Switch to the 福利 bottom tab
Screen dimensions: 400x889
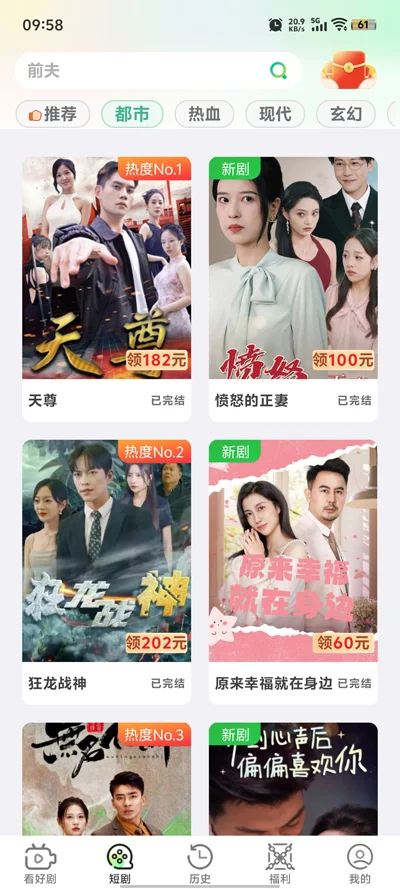coord(280,863)
